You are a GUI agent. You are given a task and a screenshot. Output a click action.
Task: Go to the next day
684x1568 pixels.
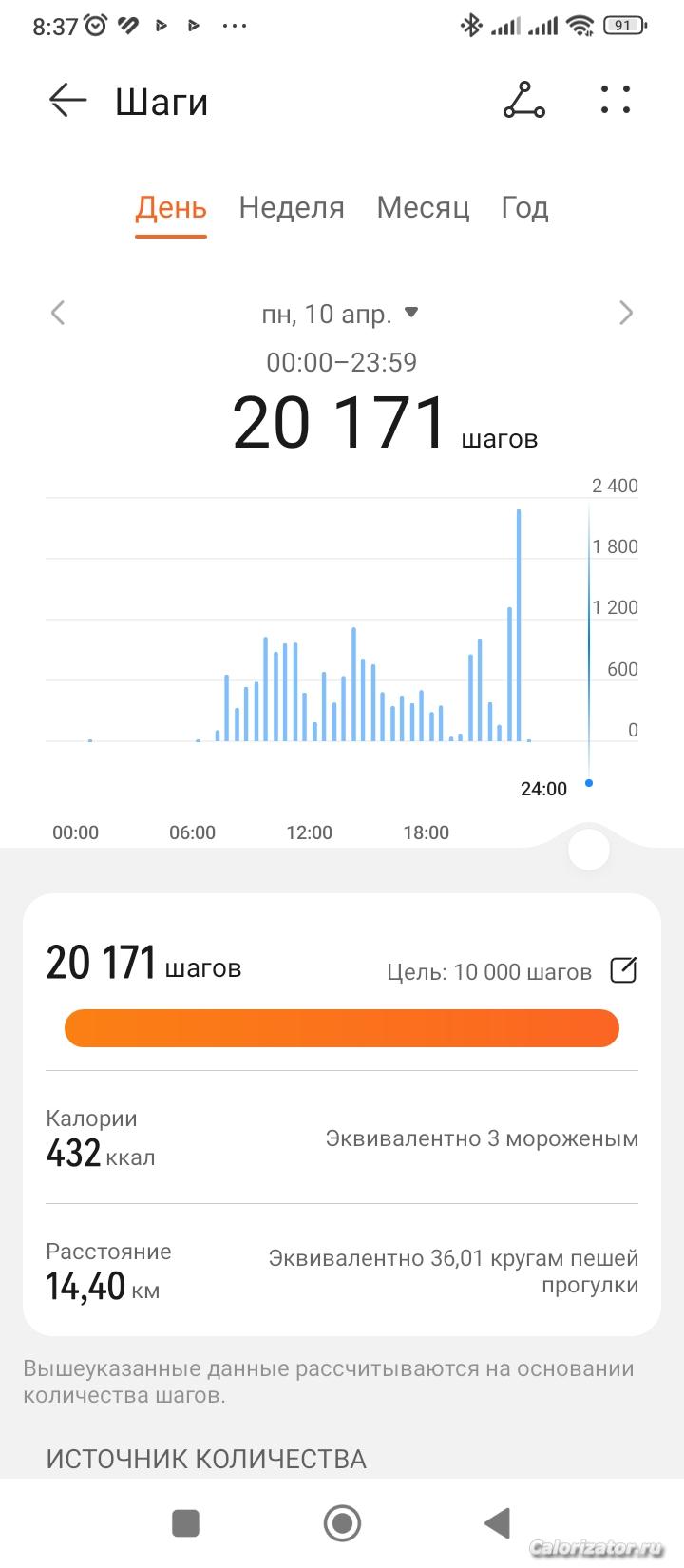coord(625,313)
